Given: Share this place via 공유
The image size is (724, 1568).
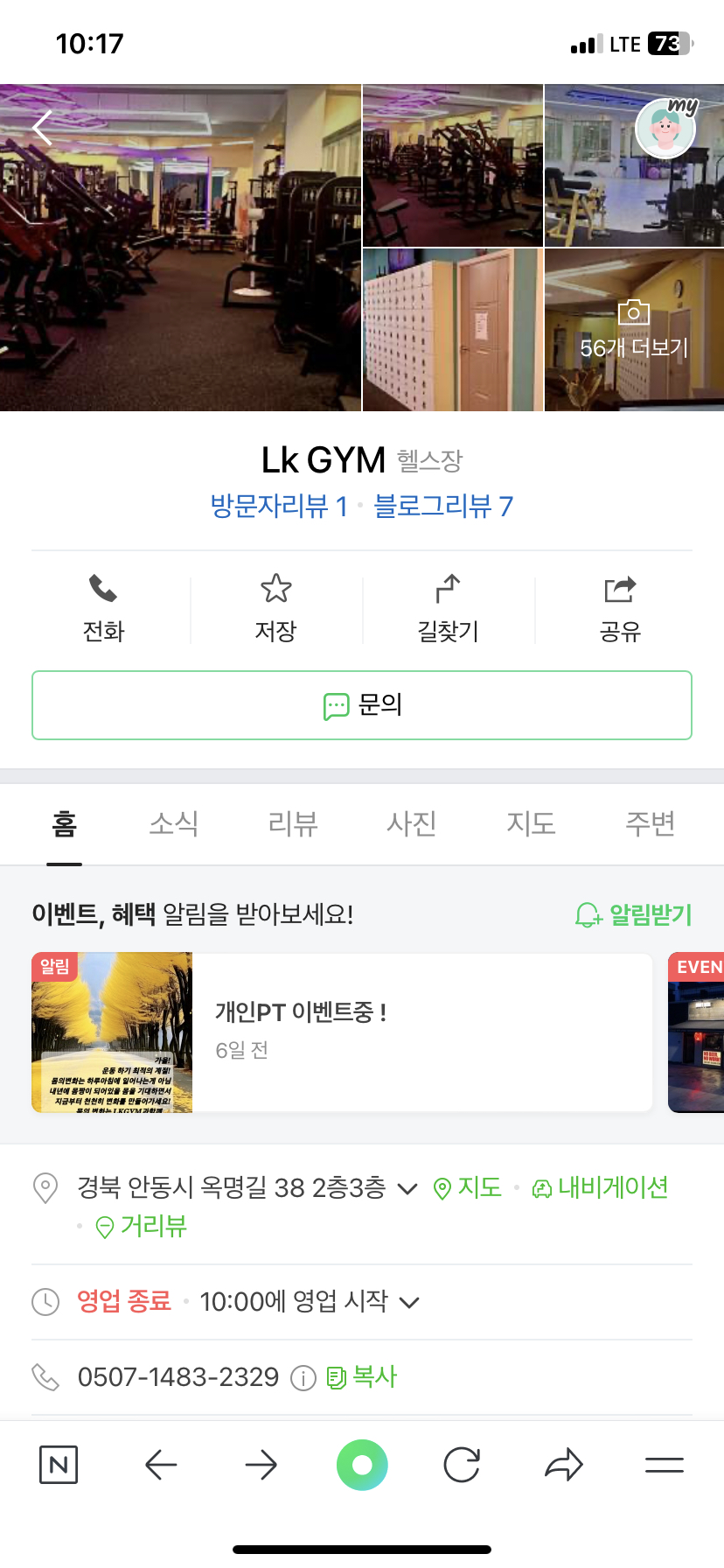Looking at the screenshot, I should (620, 607).
